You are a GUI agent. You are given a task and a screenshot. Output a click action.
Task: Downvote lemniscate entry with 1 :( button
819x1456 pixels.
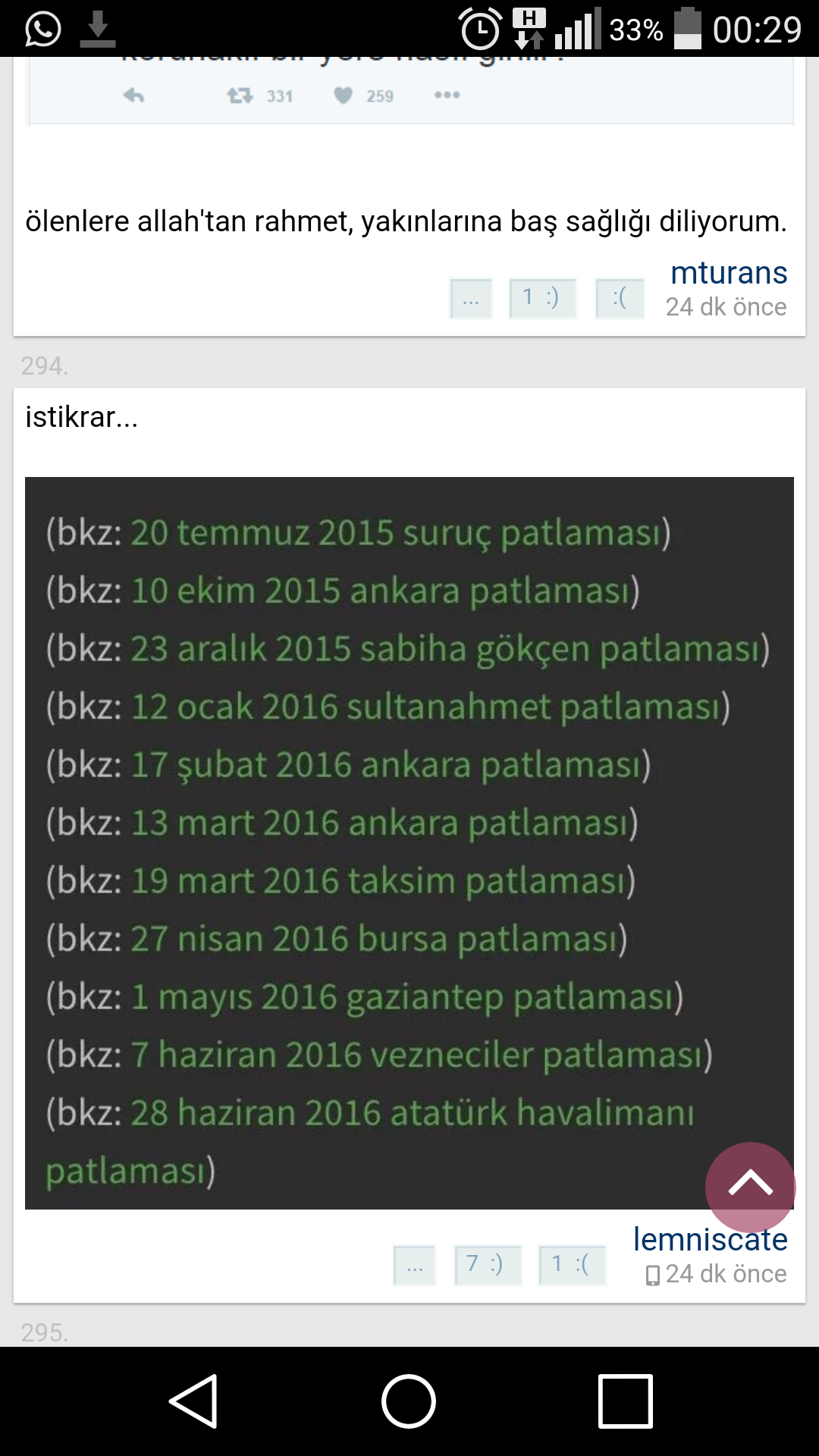coord(572,1265)
